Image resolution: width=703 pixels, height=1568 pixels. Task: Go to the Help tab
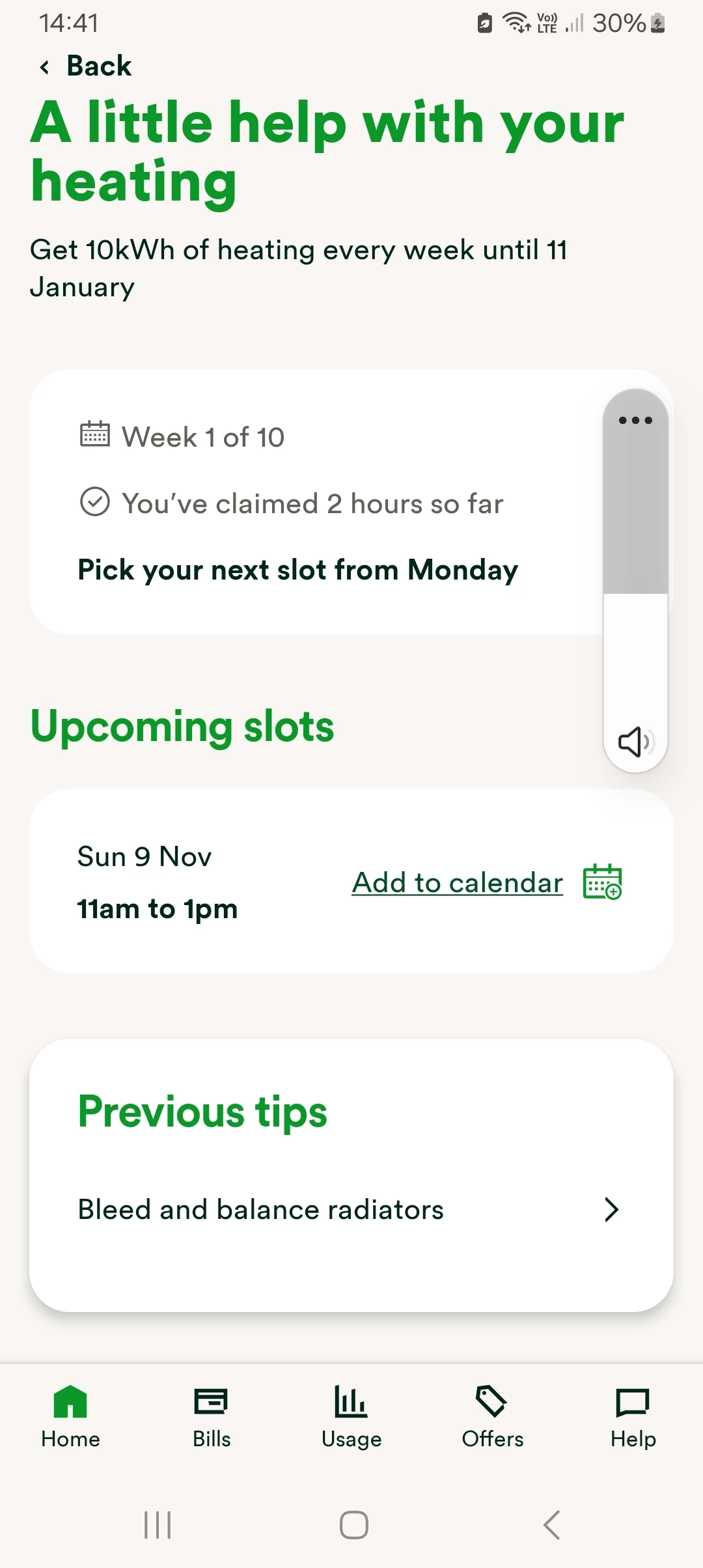coord(633,1417)
